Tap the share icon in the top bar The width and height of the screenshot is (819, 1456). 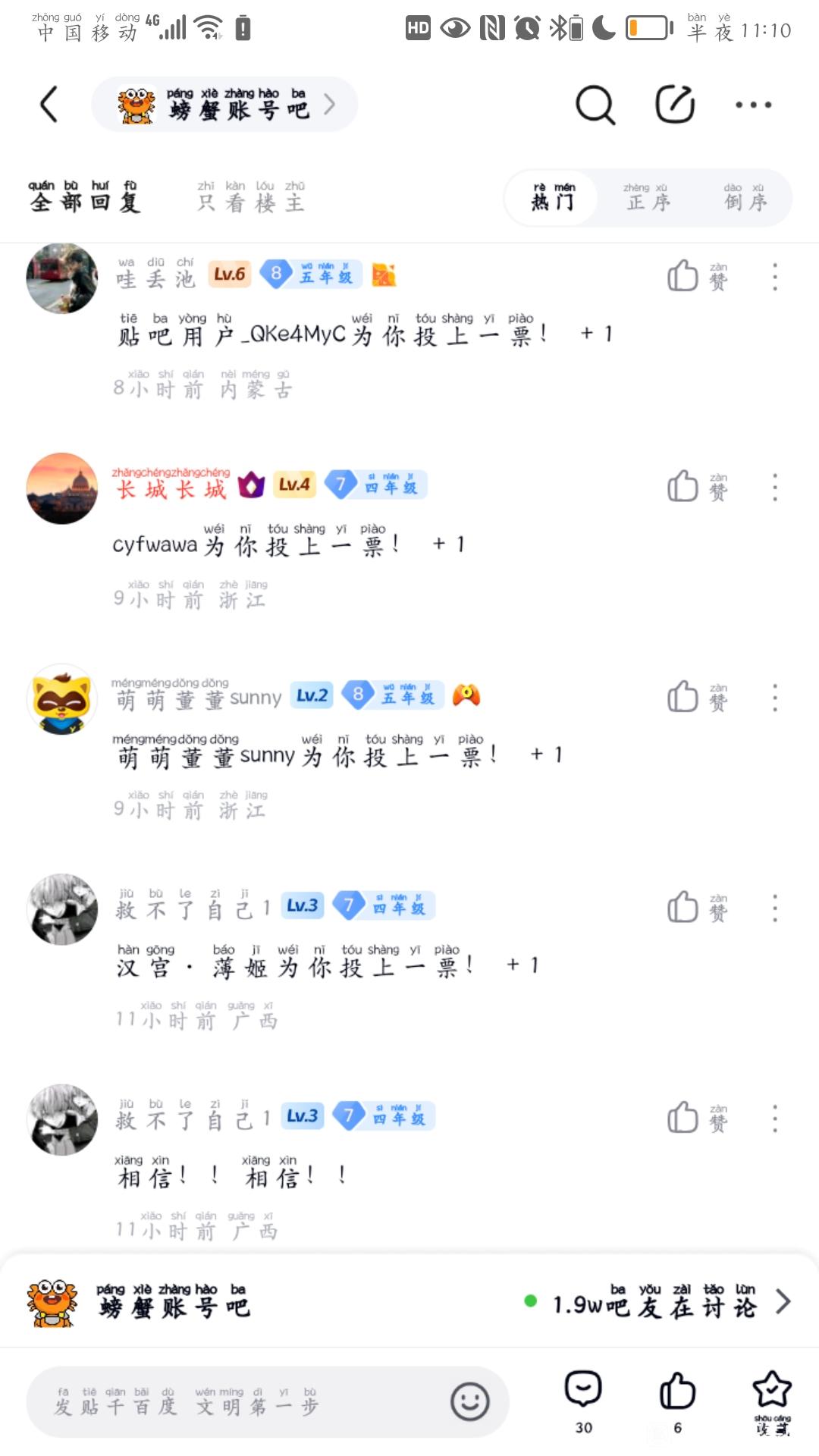pos(675,105)
